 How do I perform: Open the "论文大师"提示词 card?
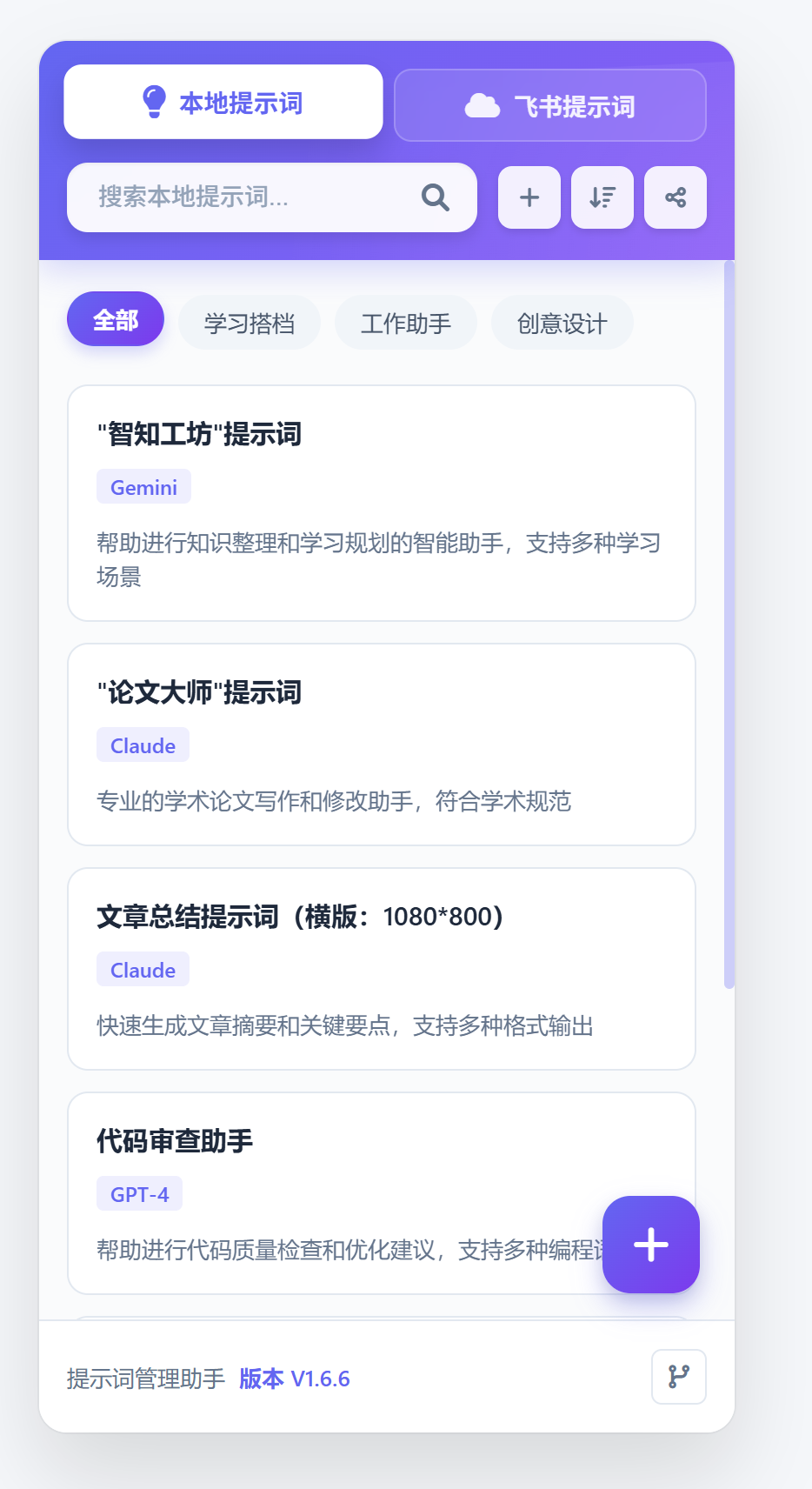coord(382,744)
